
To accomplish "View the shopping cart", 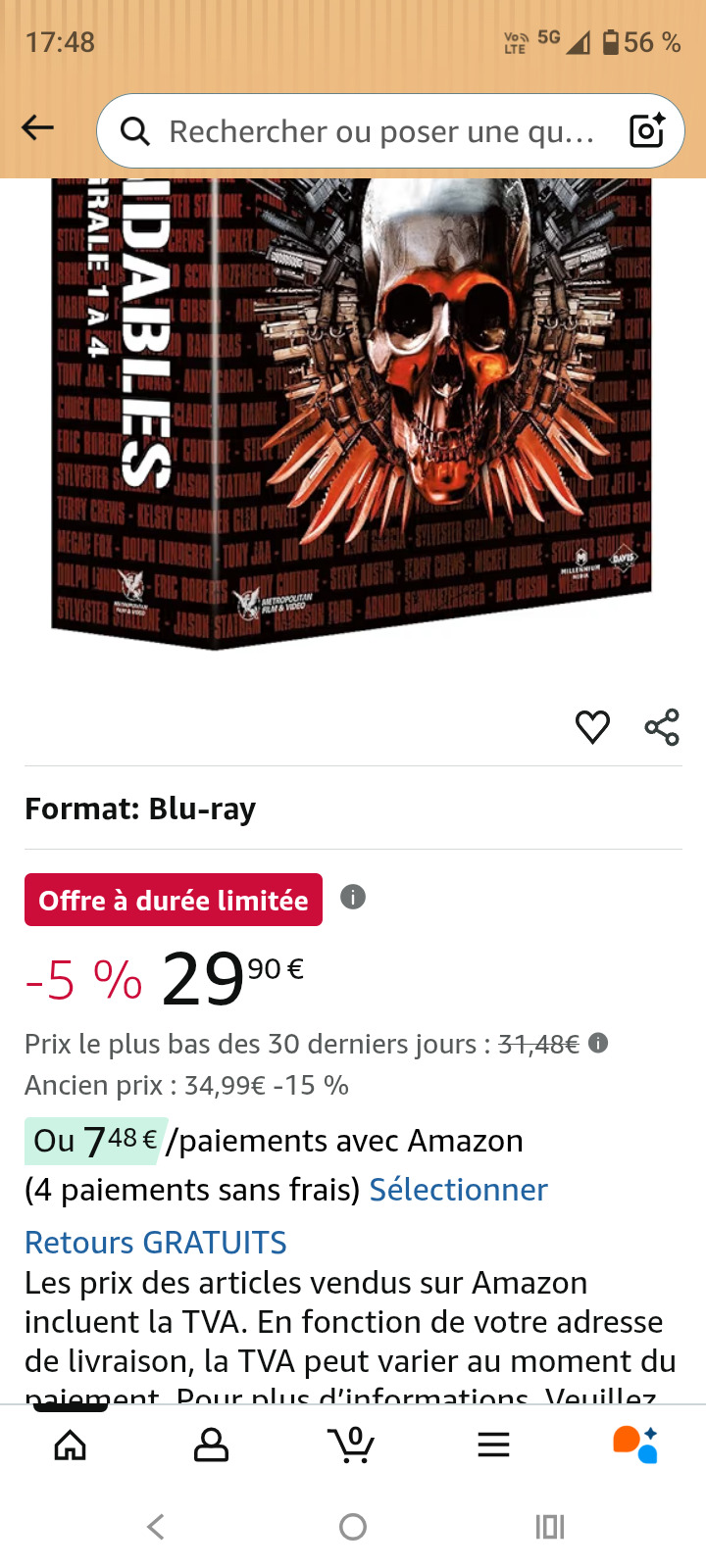I will tap(352, 1445).
